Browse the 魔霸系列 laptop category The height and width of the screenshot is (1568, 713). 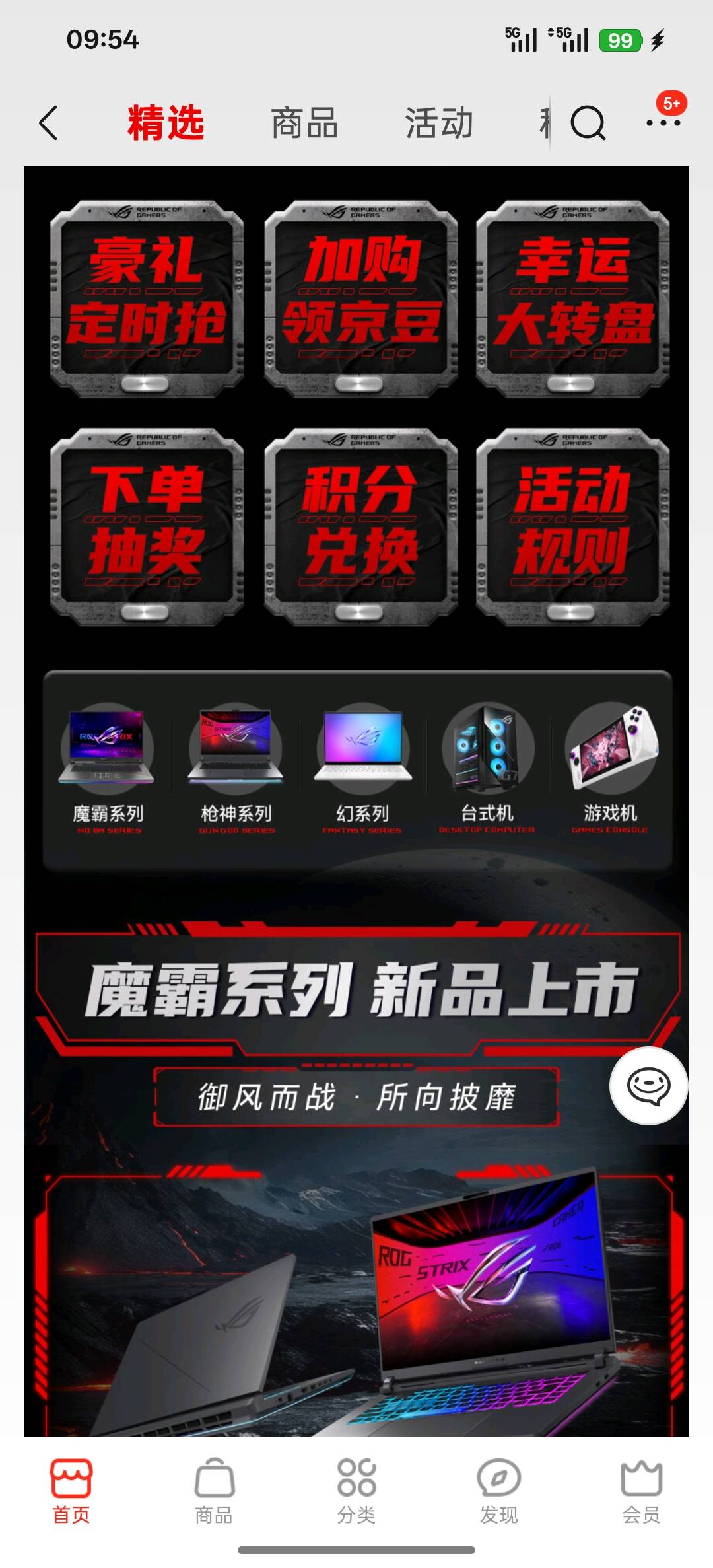click(x=108, y=766)
